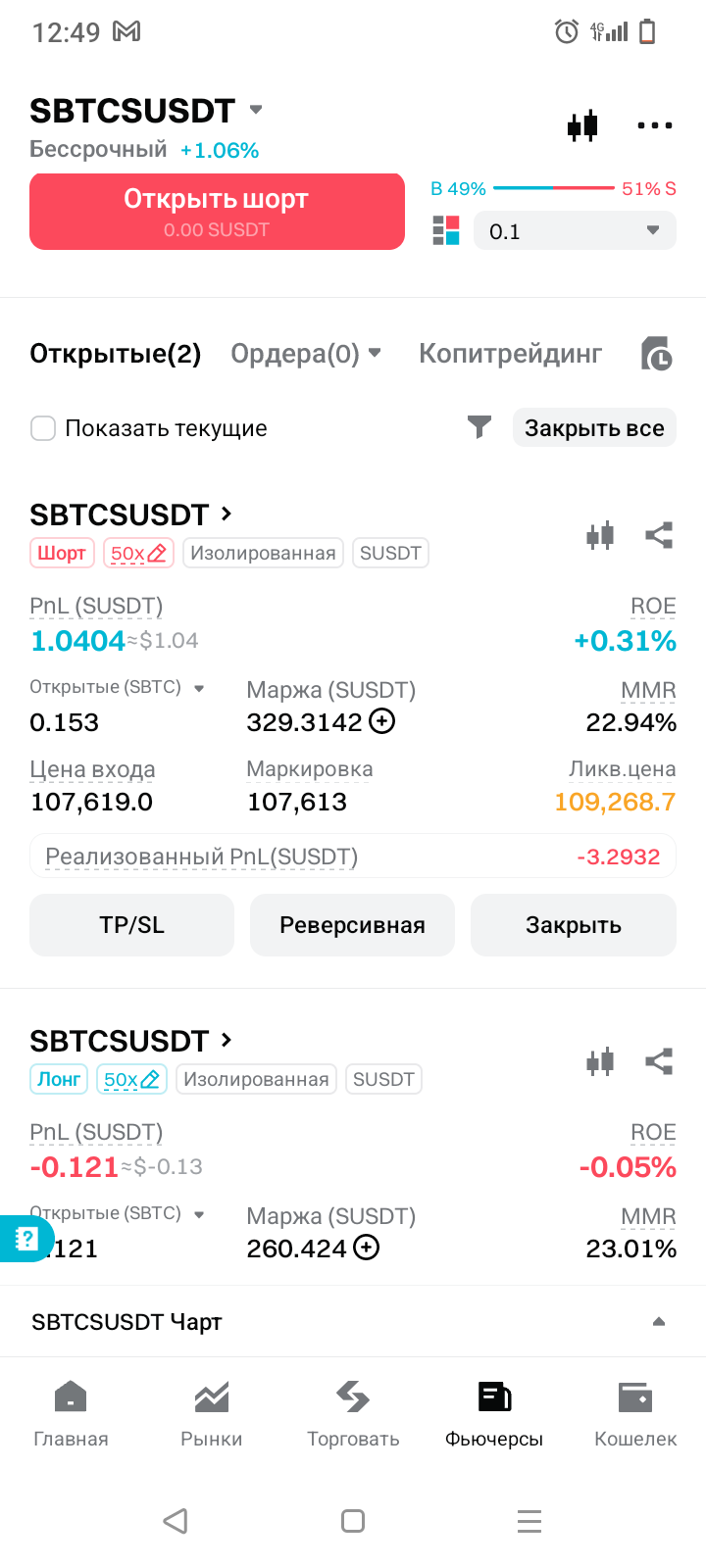706x1568 pixels.
Task: Open the positions filter funnel
Action: (x=479, y=427)
